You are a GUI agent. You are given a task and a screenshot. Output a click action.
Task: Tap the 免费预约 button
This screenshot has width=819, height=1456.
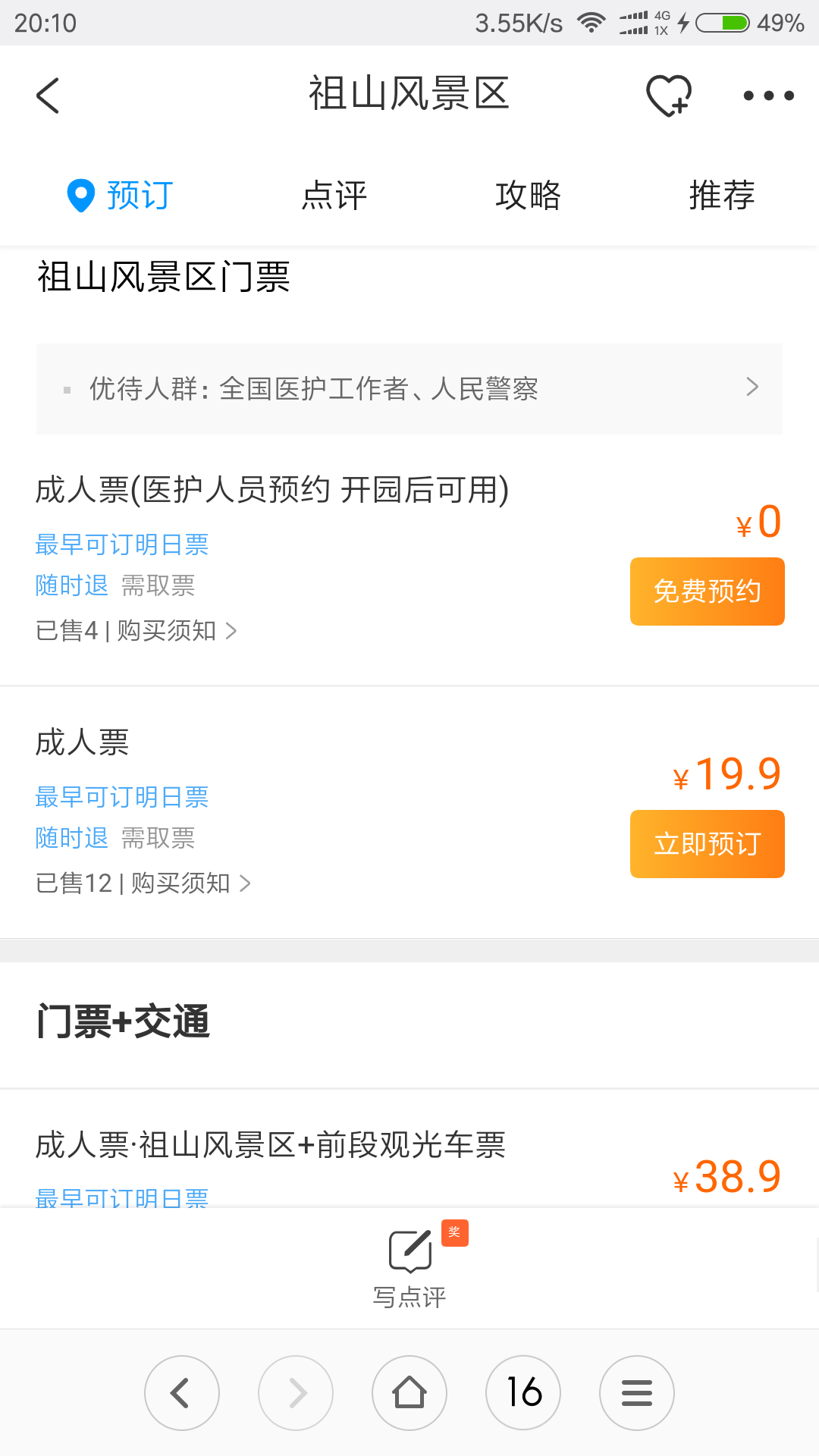coord(707,591)
